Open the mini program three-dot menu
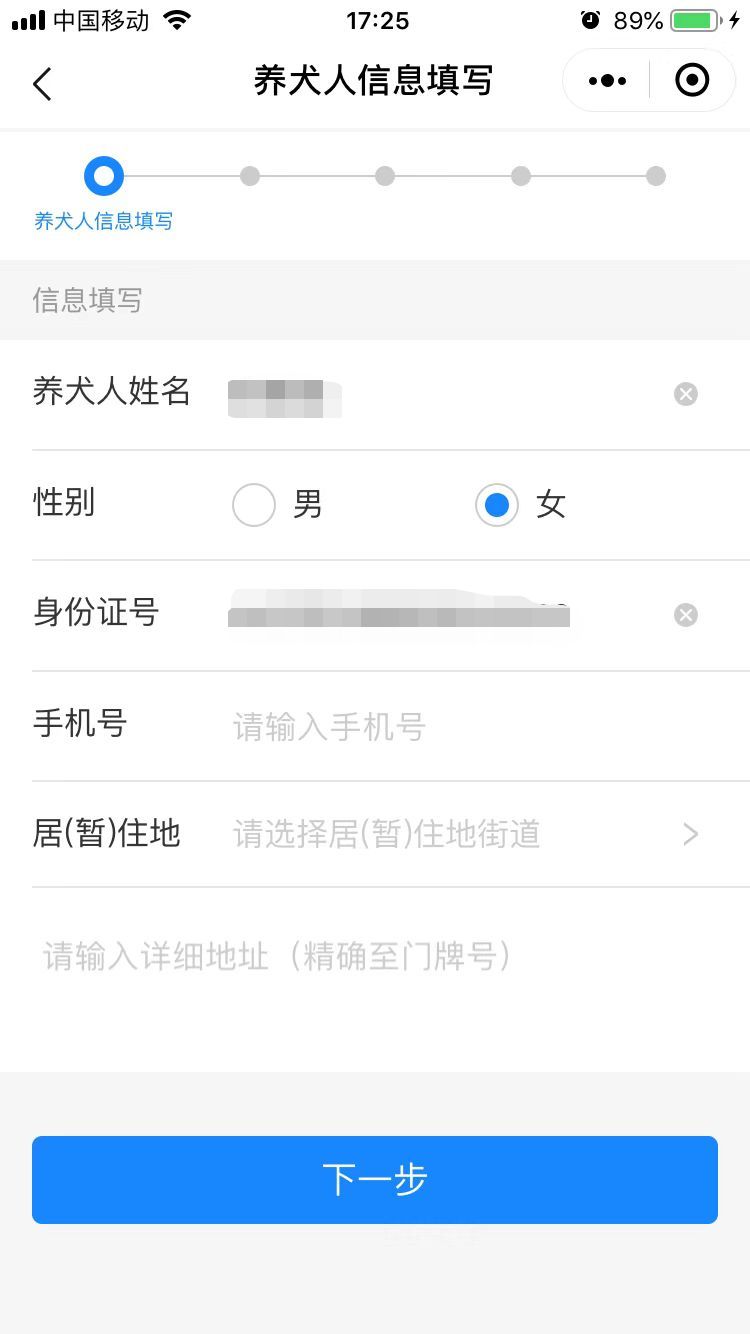 tap(607, 81)
